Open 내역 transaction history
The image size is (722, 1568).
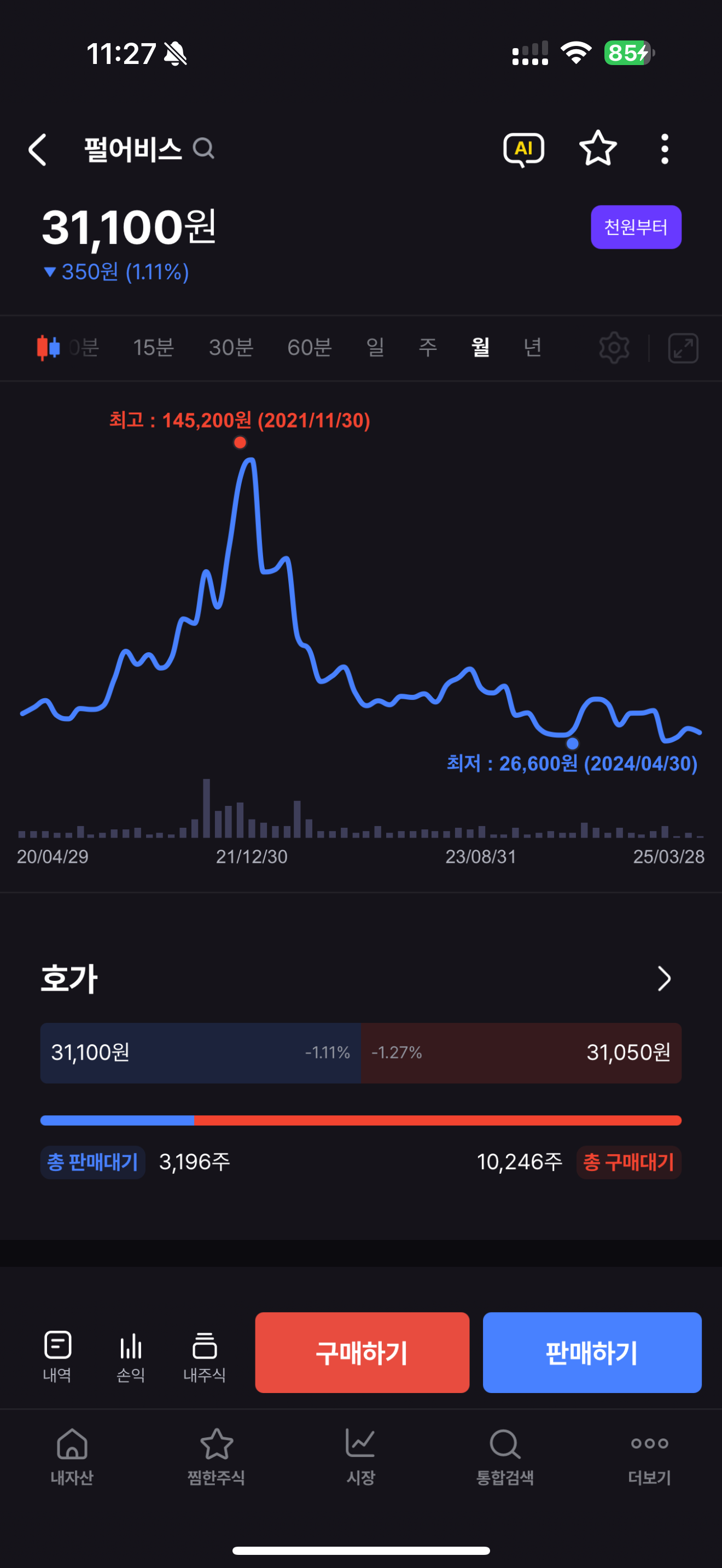tap(58, 1356)
